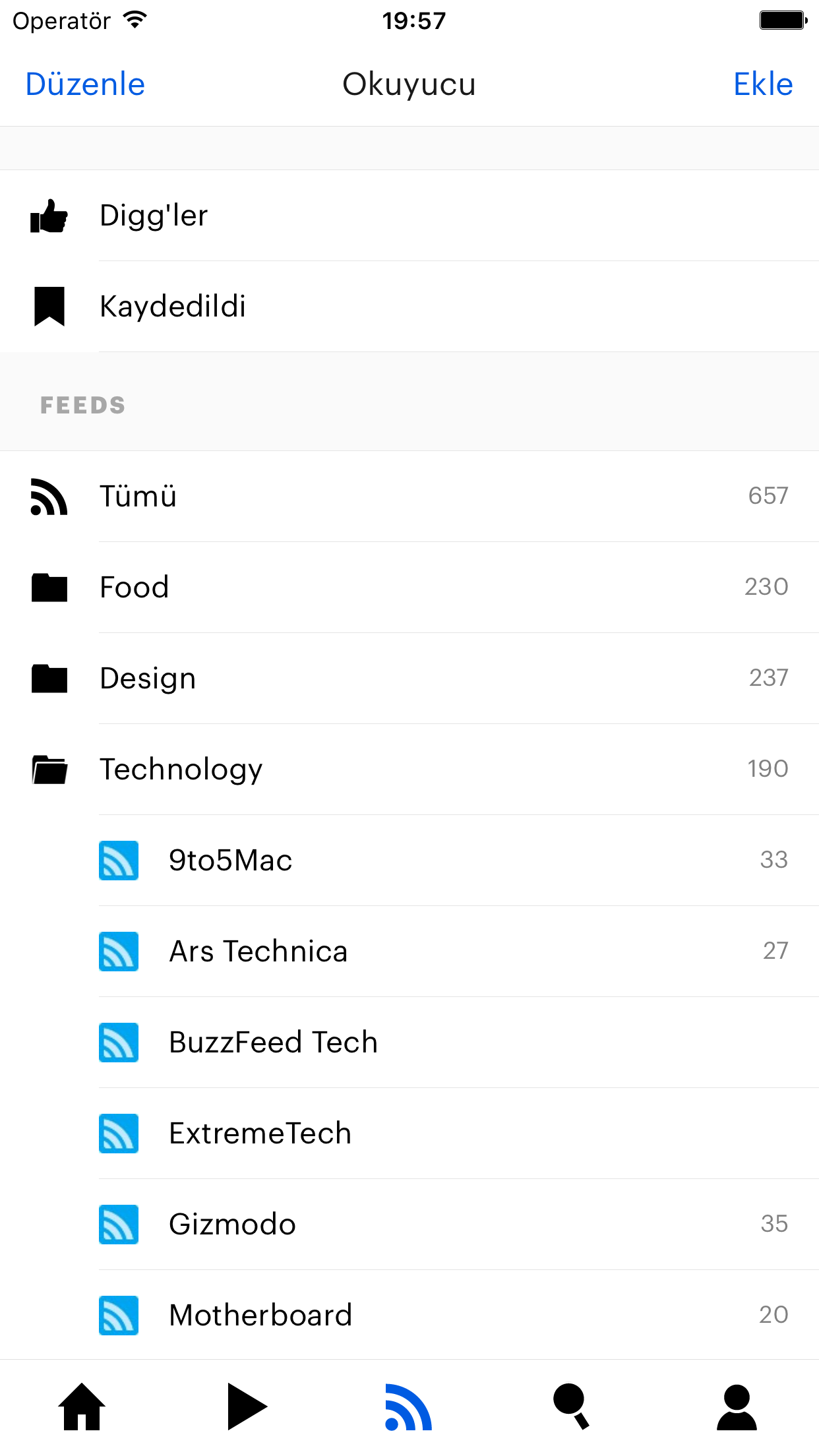Viewport: 819px width, 1456px height.
Task: Expand the Food folder
Action: point(49,588)
